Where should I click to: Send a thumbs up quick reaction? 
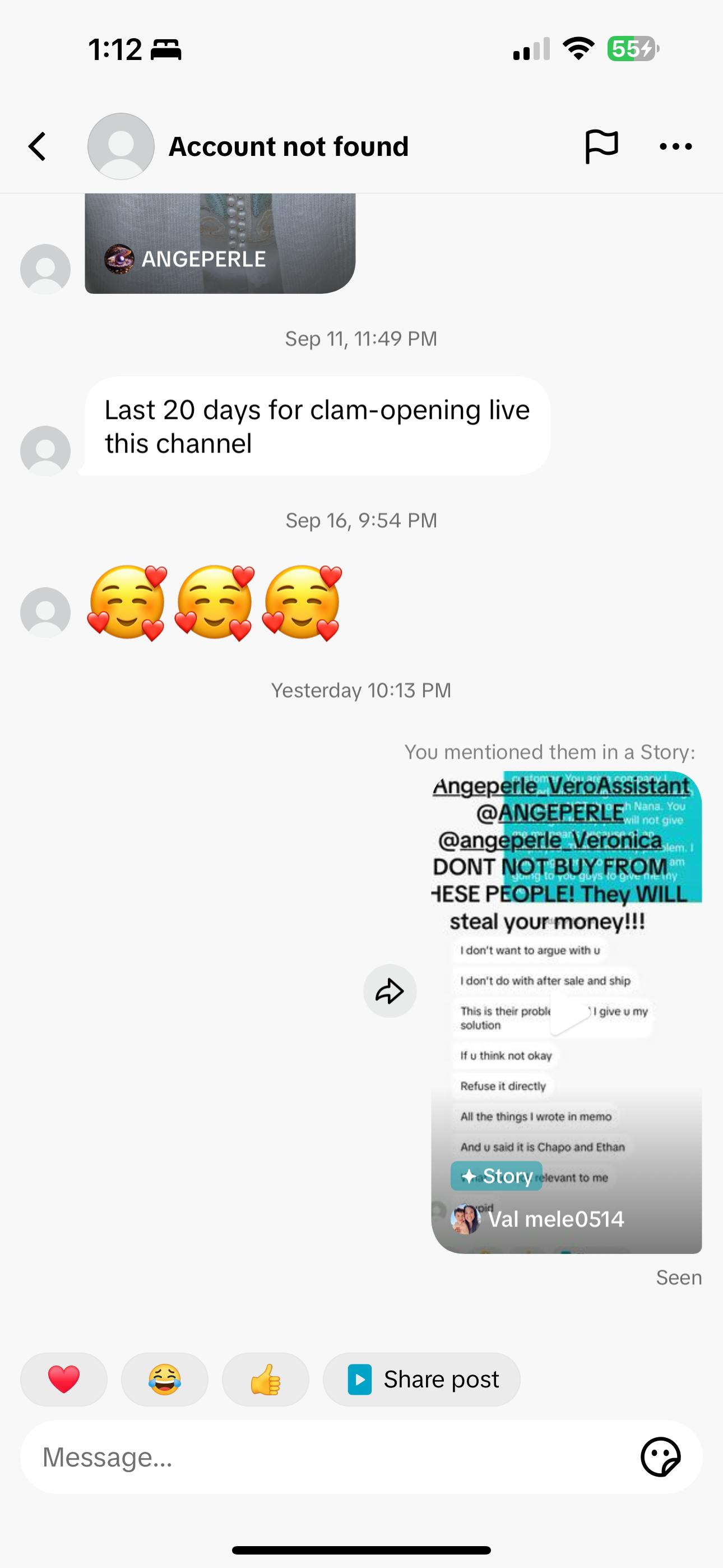pyautogui.click(x=265, y=1380)
